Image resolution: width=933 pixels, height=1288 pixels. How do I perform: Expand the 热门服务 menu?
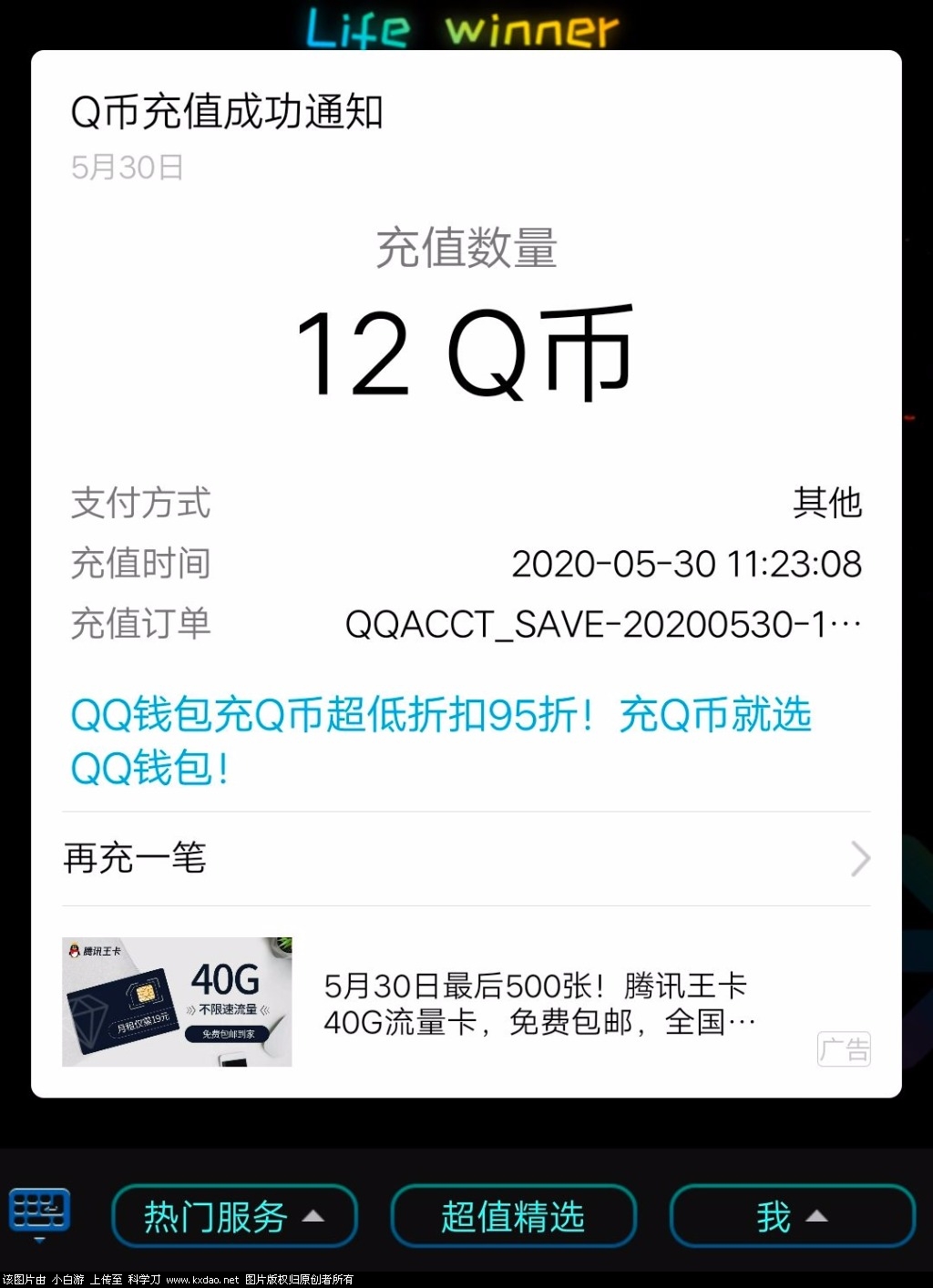(234, 1216)
